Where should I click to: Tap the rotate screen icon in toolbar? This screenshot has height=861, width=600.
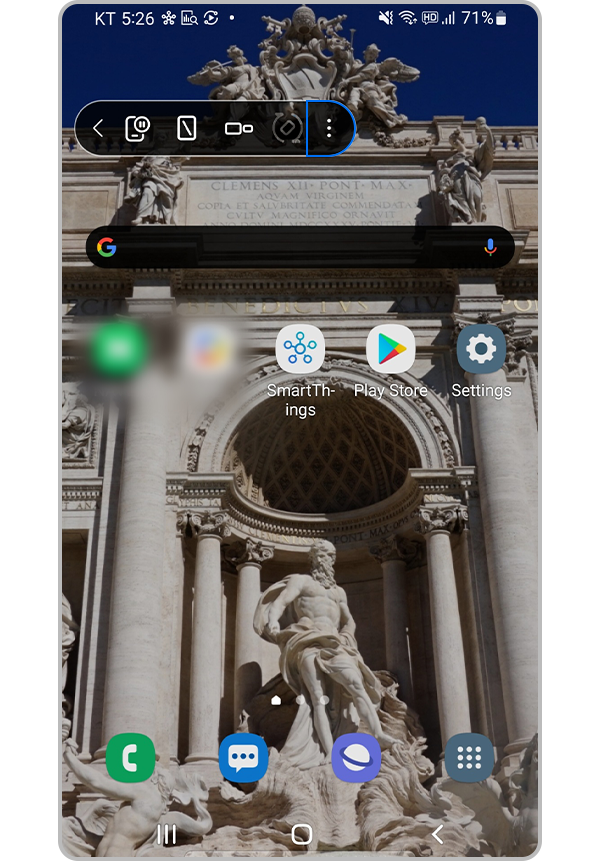(x=287, y=128)
